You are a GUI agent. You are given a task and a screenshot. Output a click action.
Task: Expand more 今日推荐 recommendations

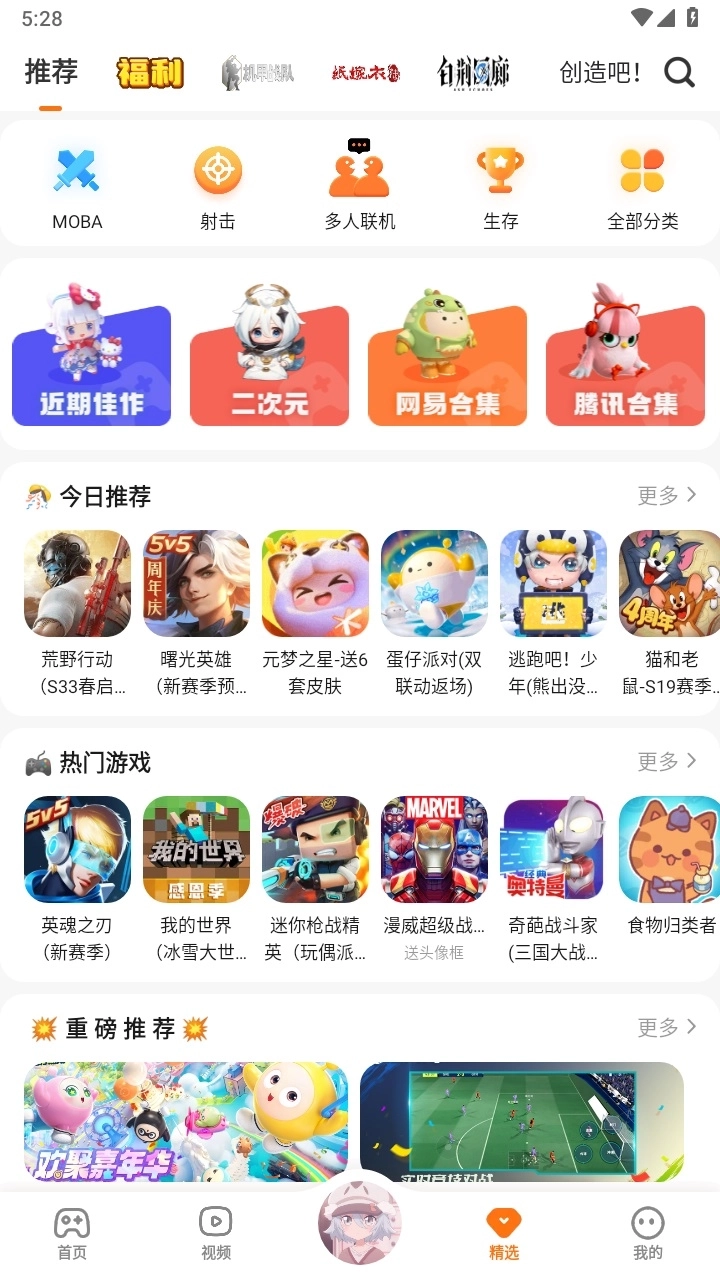coord(665,494)
